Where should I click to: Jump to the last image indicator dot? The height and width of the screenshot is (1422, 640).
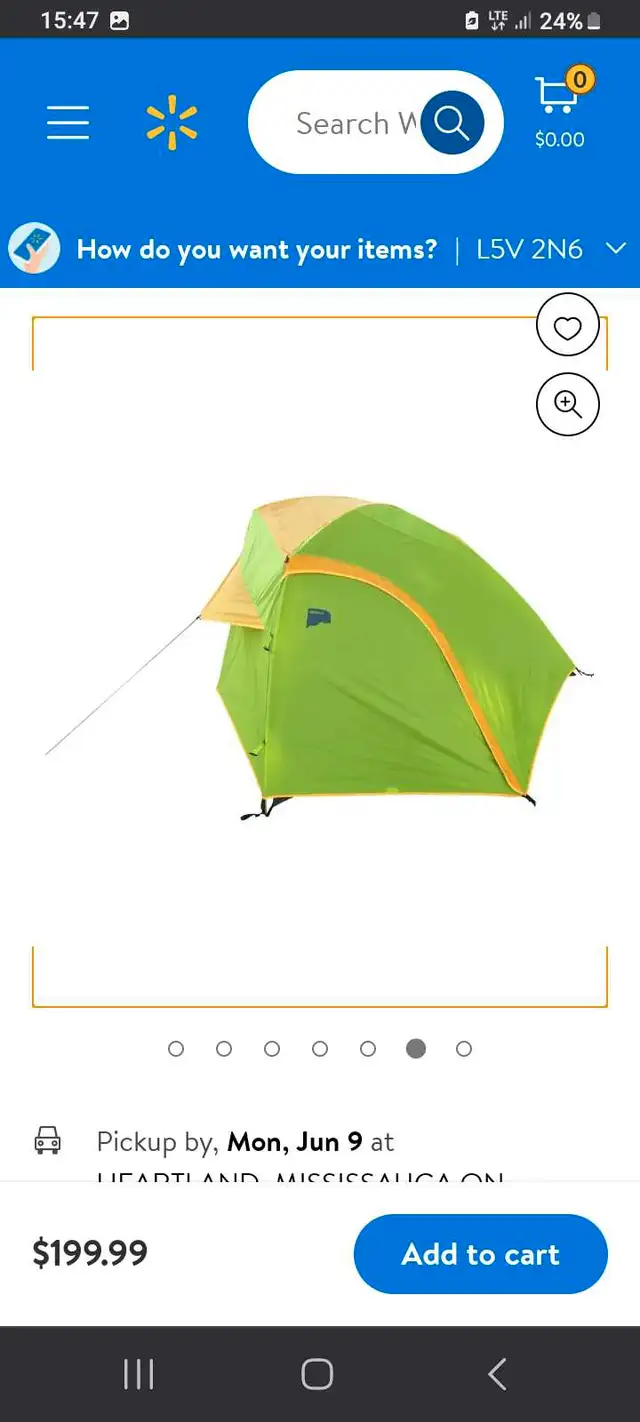[x=464, y=1049]
